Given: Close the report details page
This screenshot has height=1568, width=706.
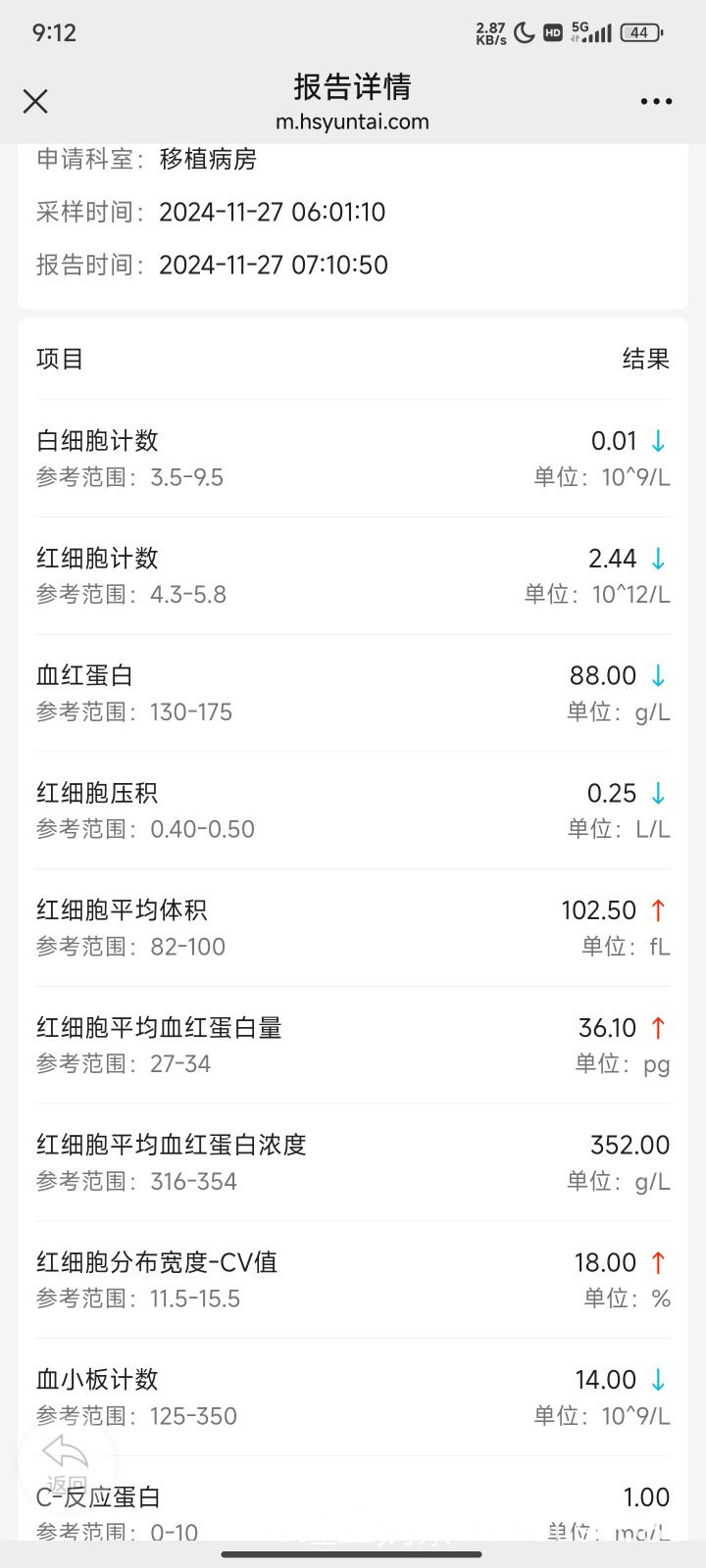Looking at the screenshot, I should pos(35,101).
